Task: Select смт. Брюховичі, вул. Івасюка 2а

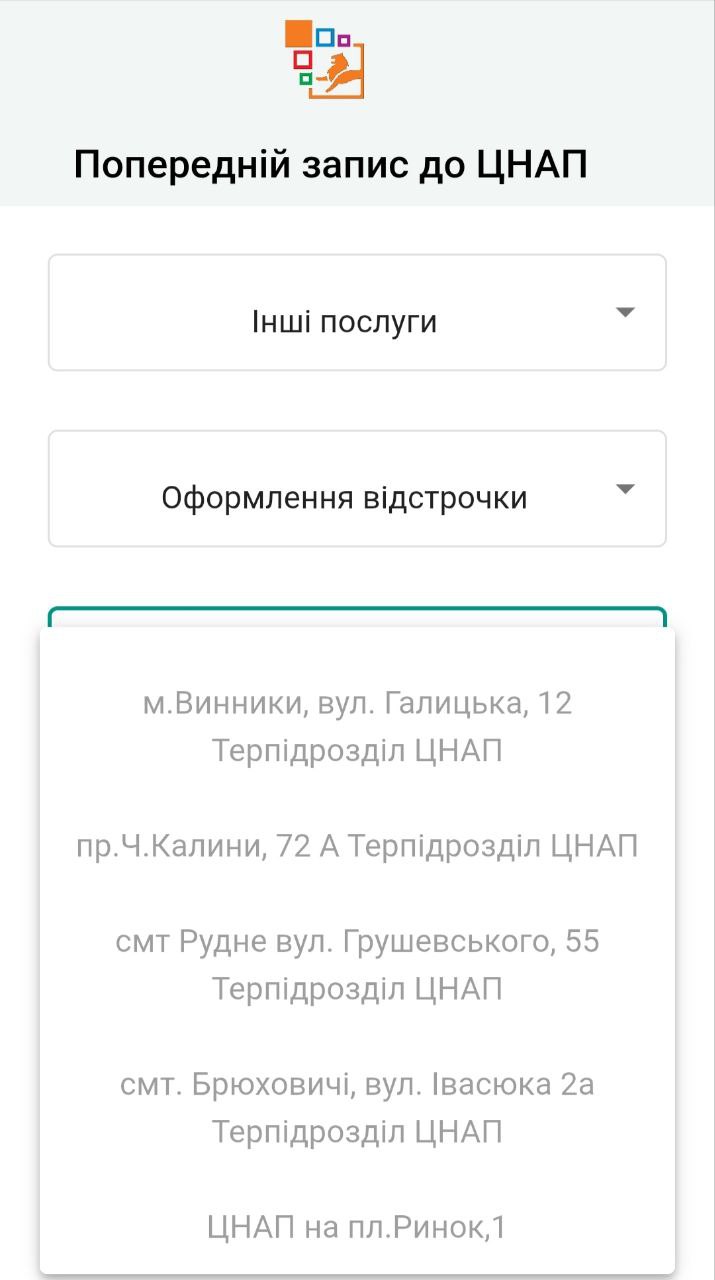Action: (357, 1108)
